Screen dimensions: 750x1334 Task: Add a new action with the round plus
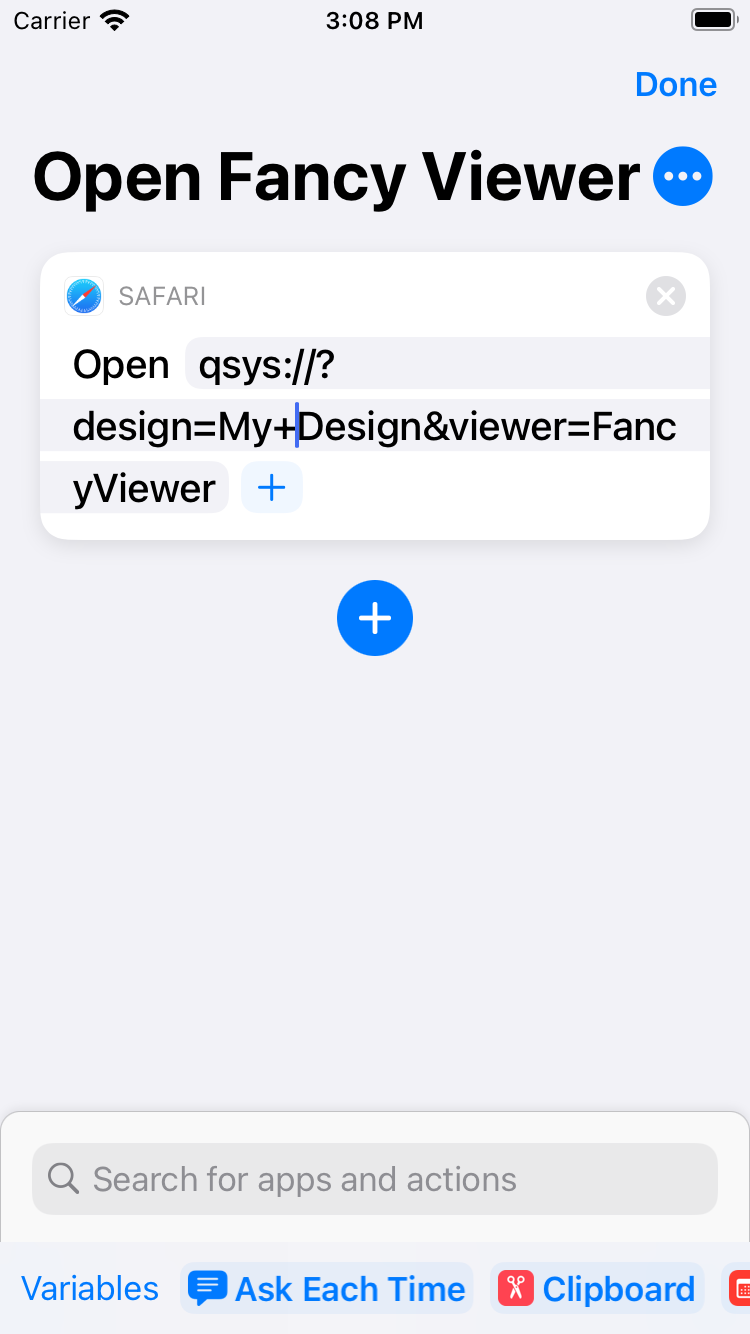[x=375, y=618]
